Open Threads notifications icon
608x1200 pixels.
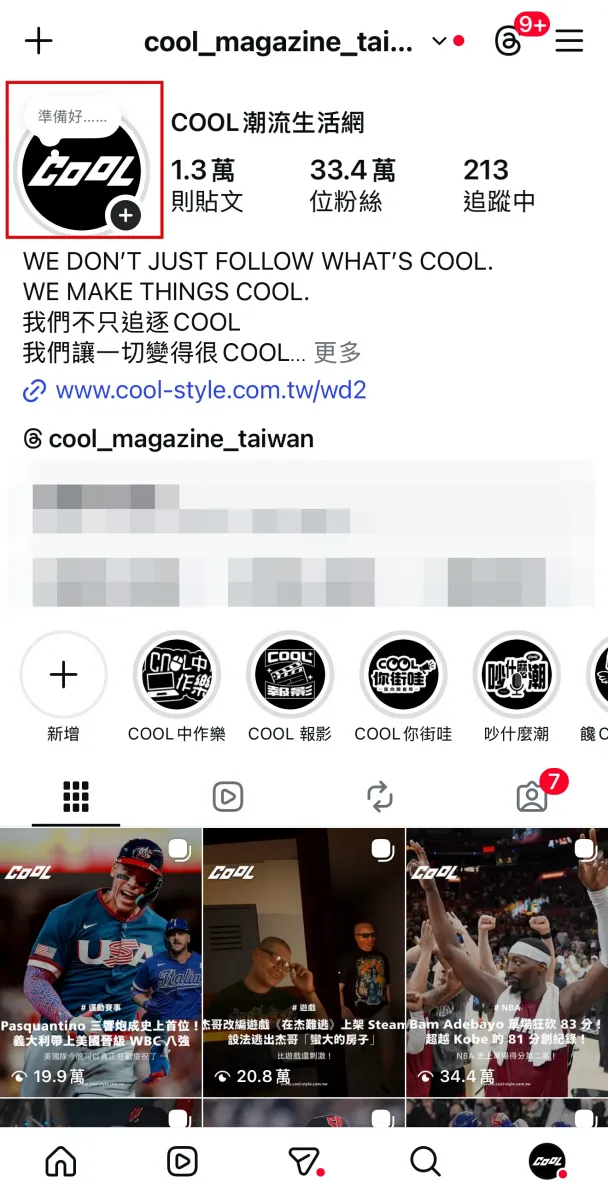point(509,41)
